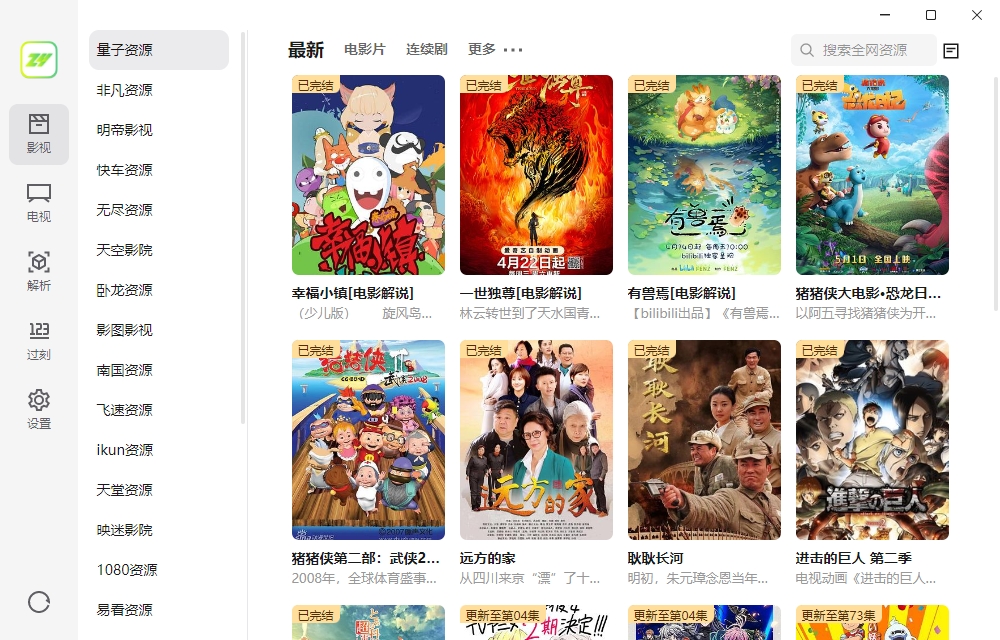Open 设置 settings
1000x640 pixels.
click(x=39, y=410)
